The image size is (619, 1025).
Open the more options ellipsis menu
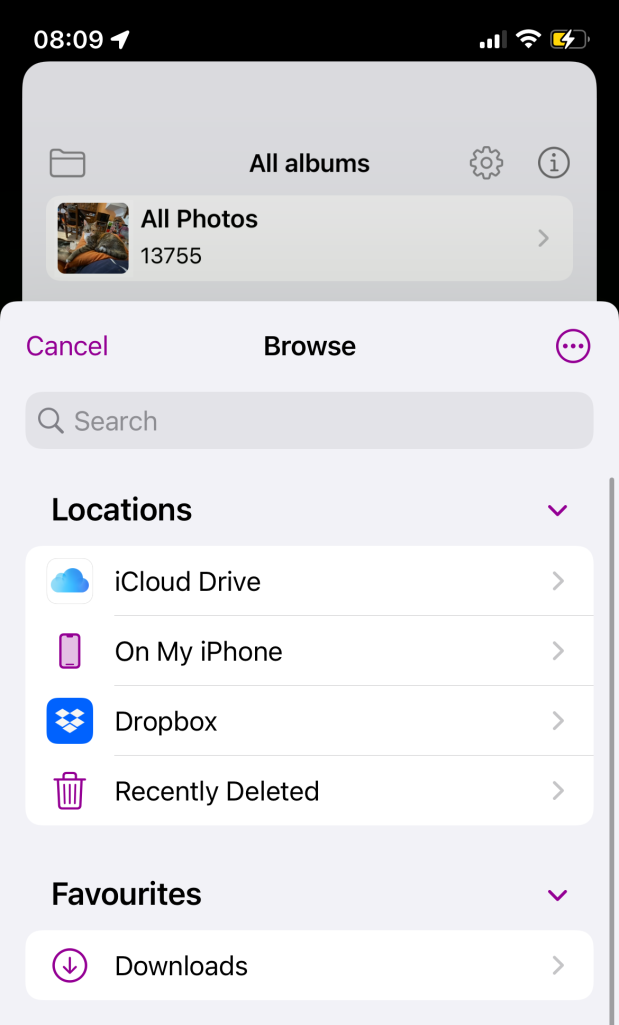pyautogui.click(x=573, y=346)
